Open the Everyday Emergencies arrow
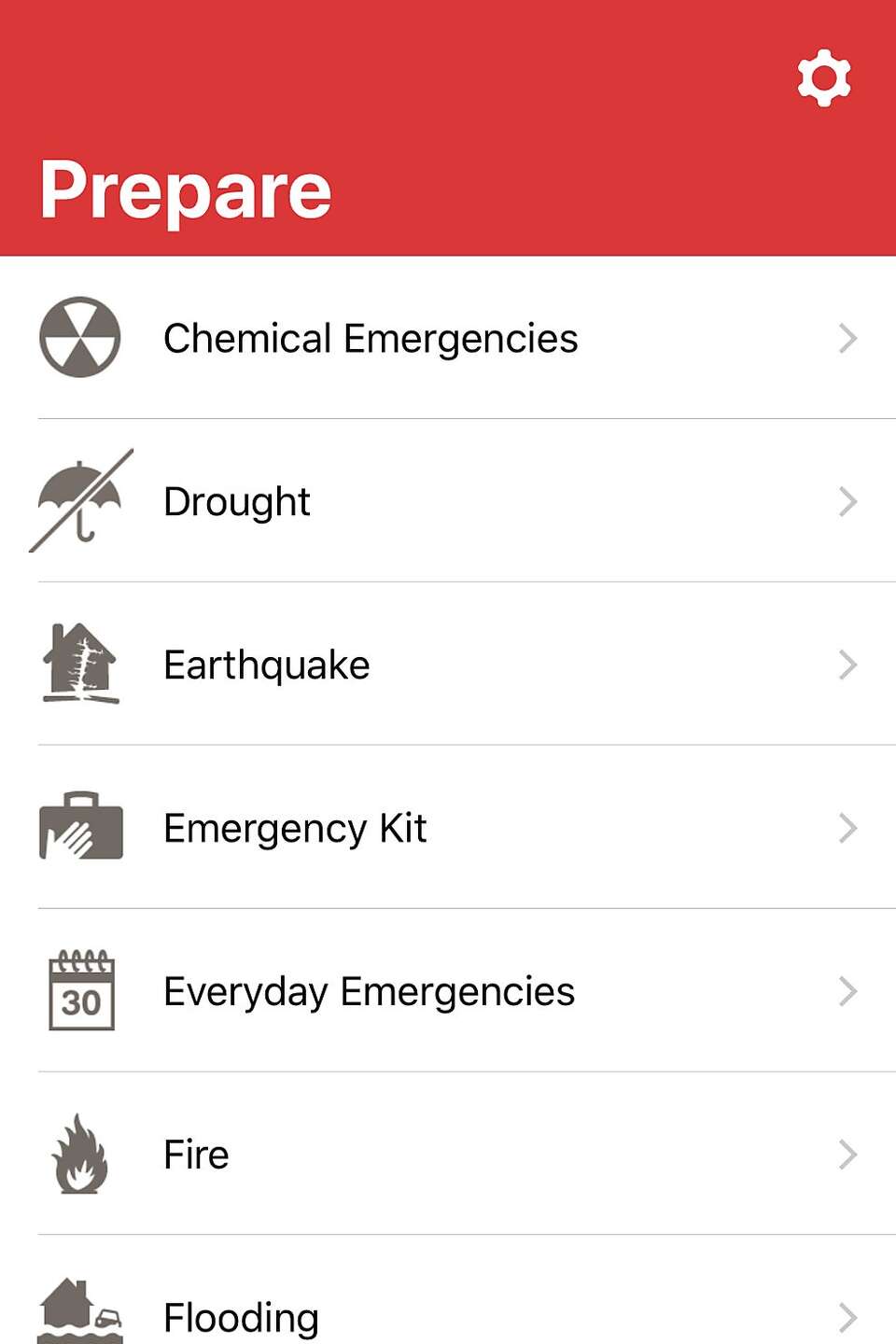The width and height of the screenshot is (896, 1344). 847,990
